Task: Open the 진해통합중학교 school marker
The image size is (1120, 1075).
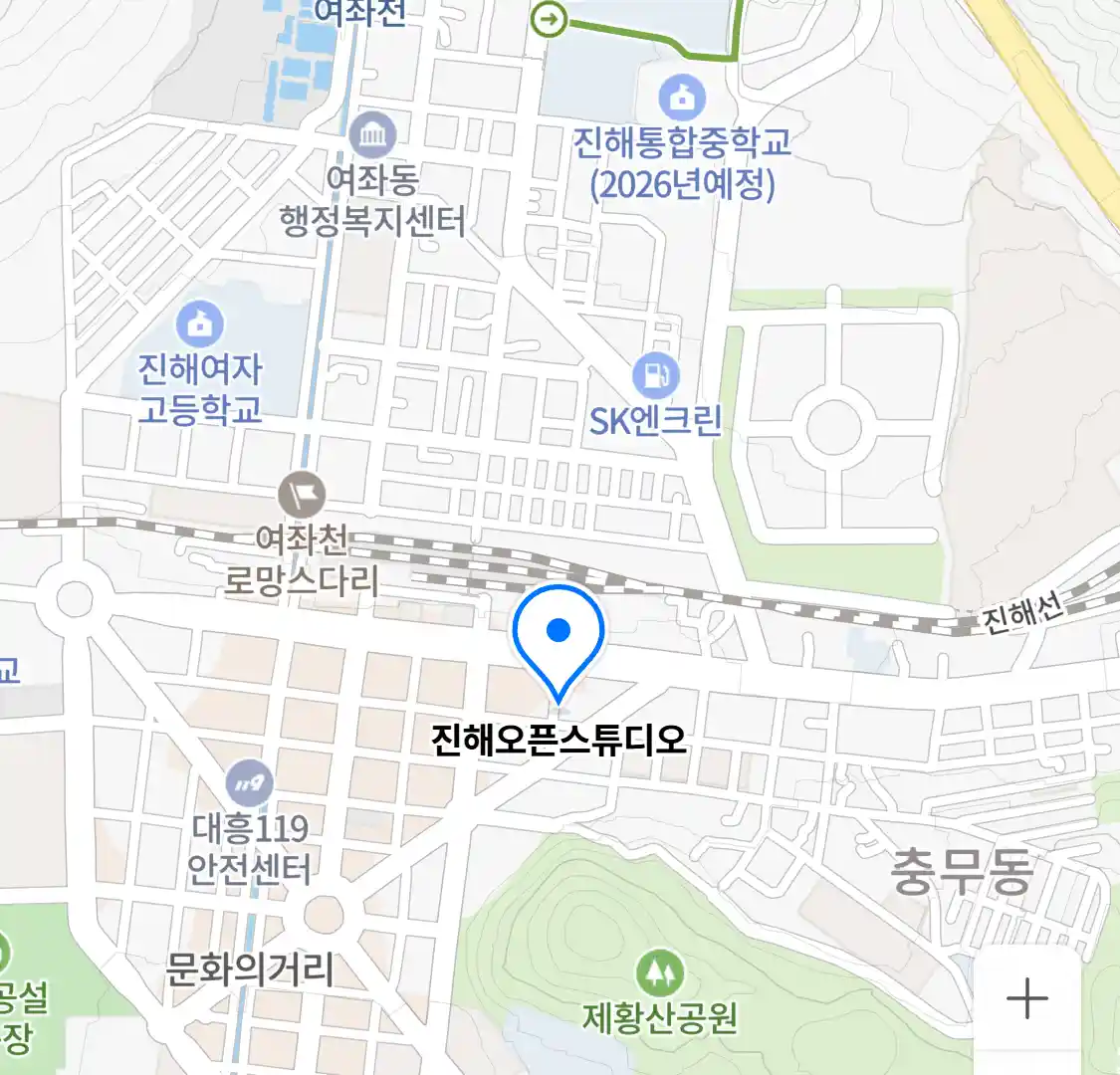Action: point(682,98)
